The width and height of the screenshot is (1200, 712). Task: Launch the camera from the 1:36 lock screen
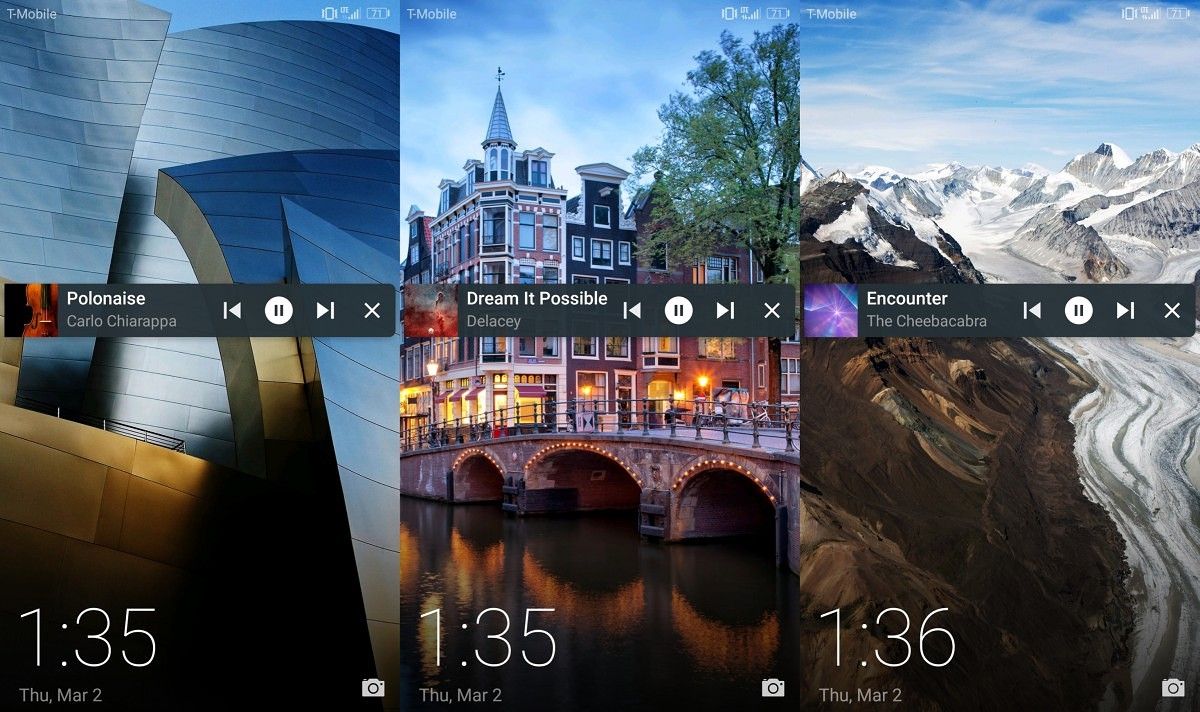(1173, 687)
